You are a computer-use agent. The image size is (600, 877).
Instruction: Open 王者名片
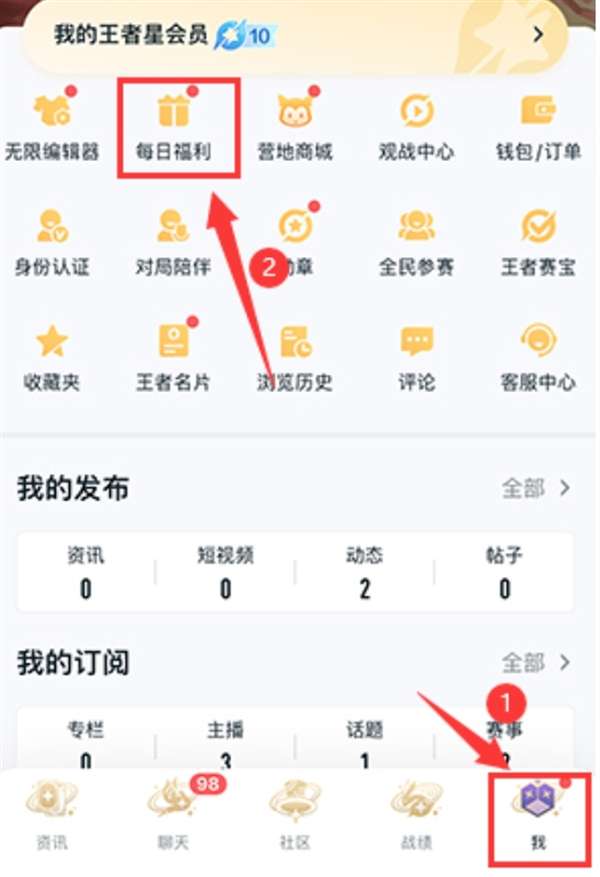(x=174, y=358)
